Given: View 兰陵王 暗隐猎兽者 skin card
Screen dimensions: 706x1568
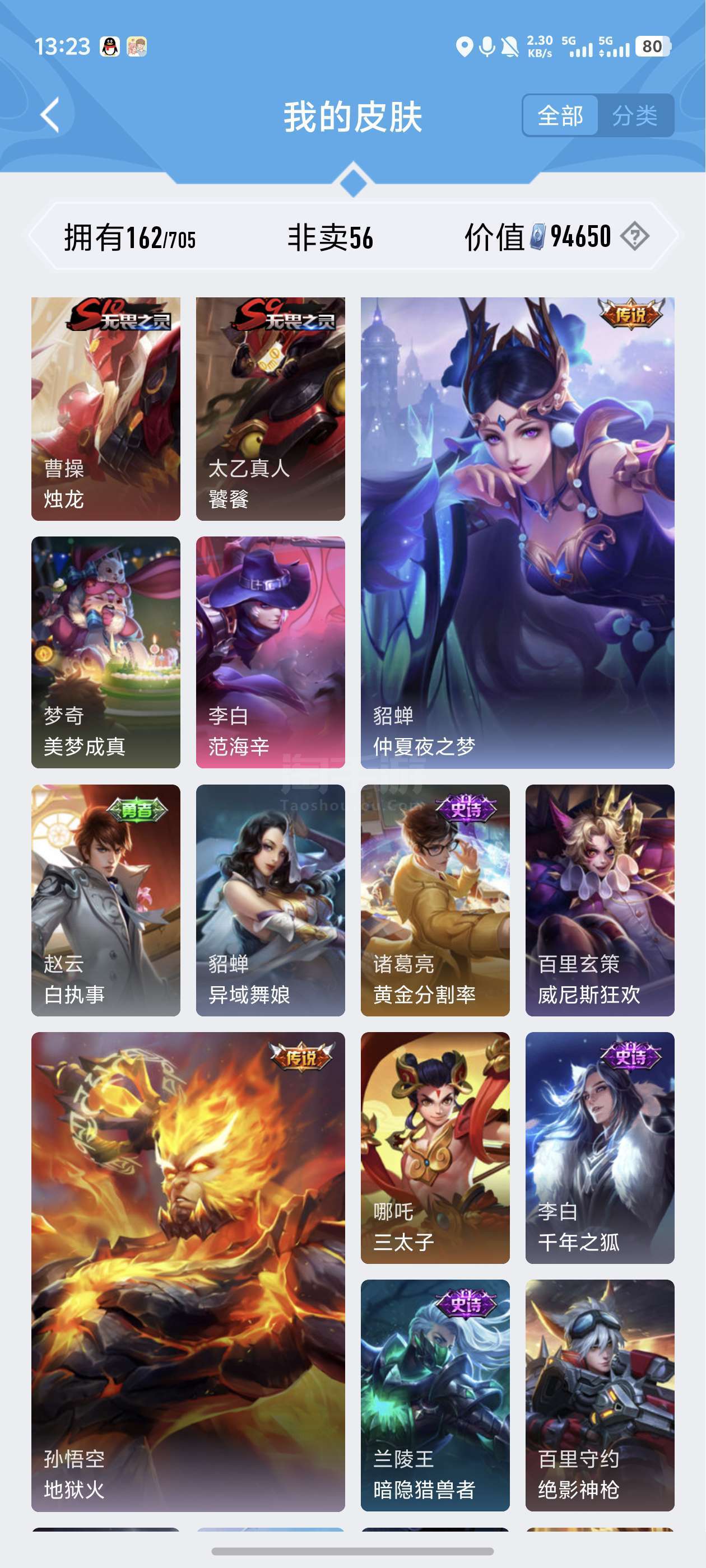Looking at the screenshot, I should pos(435,1395).
